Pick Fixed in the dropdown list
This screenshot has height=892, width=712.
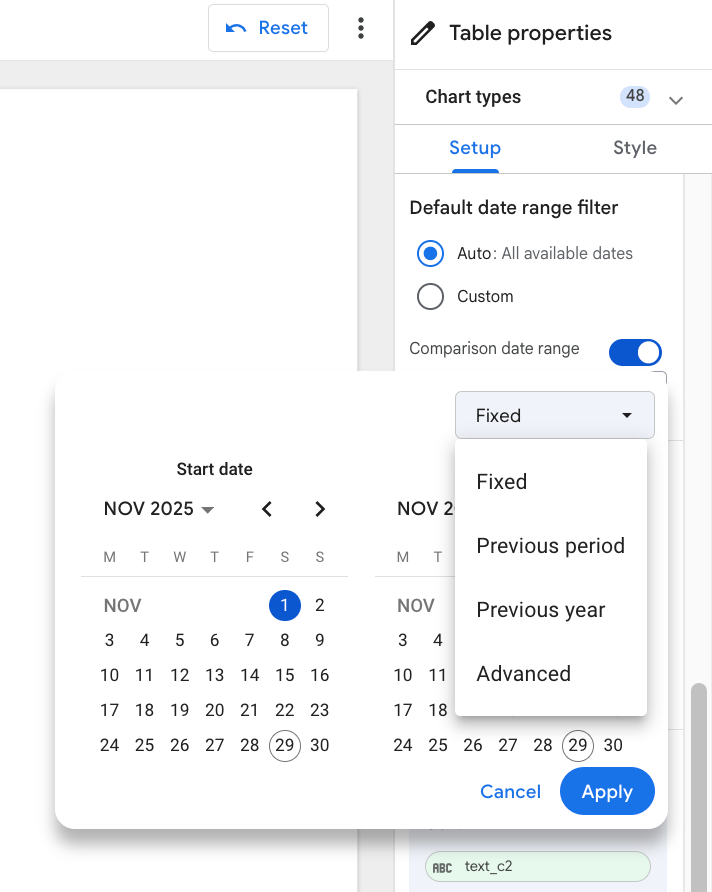pos(501,482)
